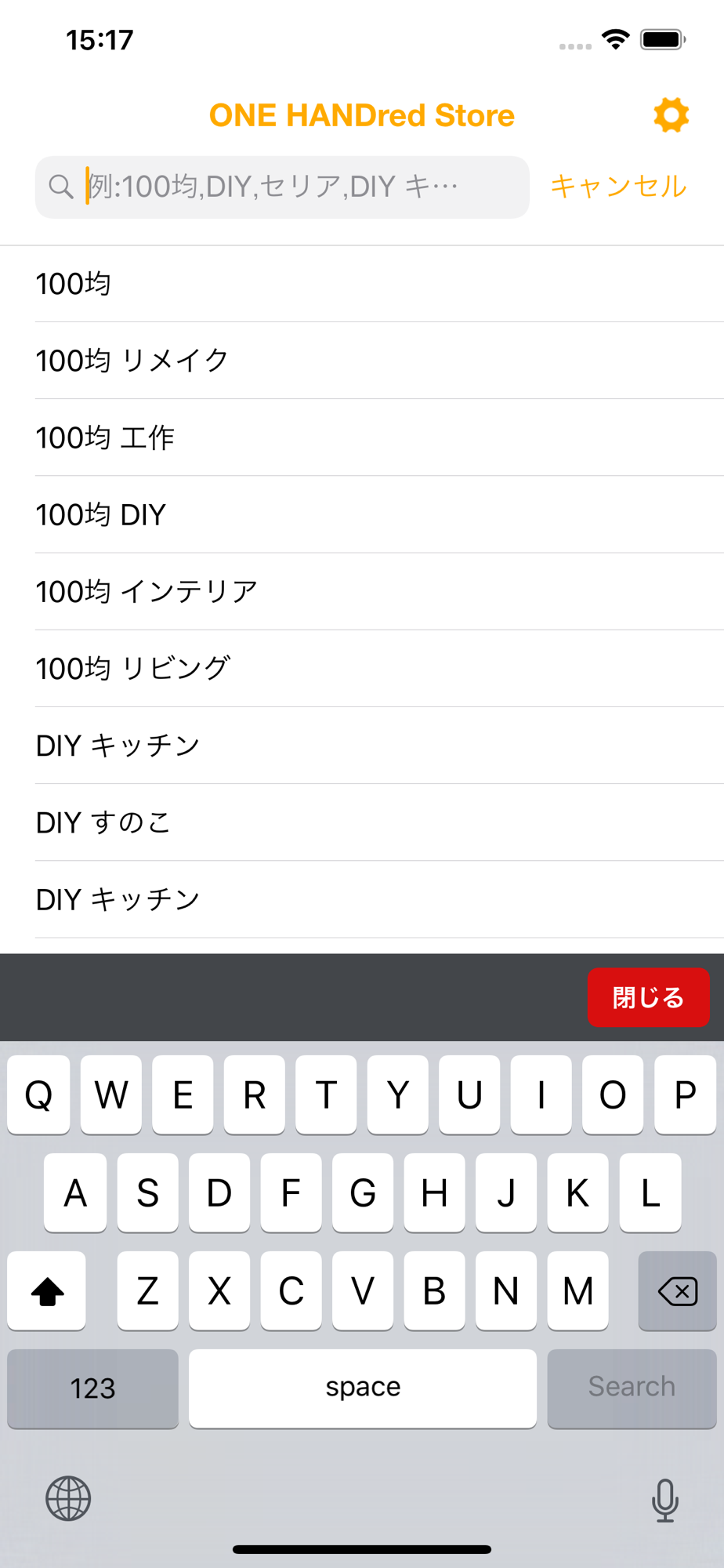Open the settings gear icon
724x1568 pixels.
click(671, 115)
